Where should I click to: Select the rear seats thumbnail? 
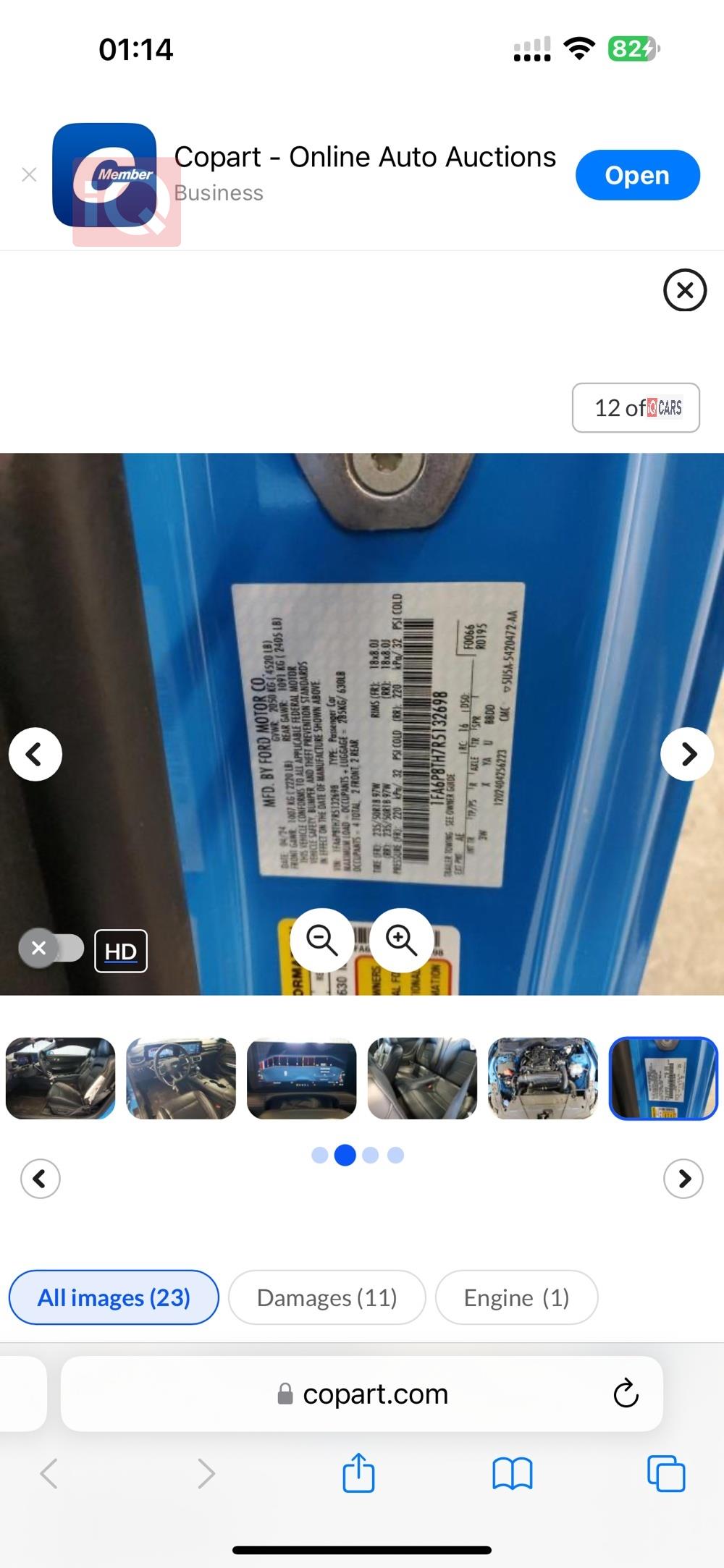422,1078
